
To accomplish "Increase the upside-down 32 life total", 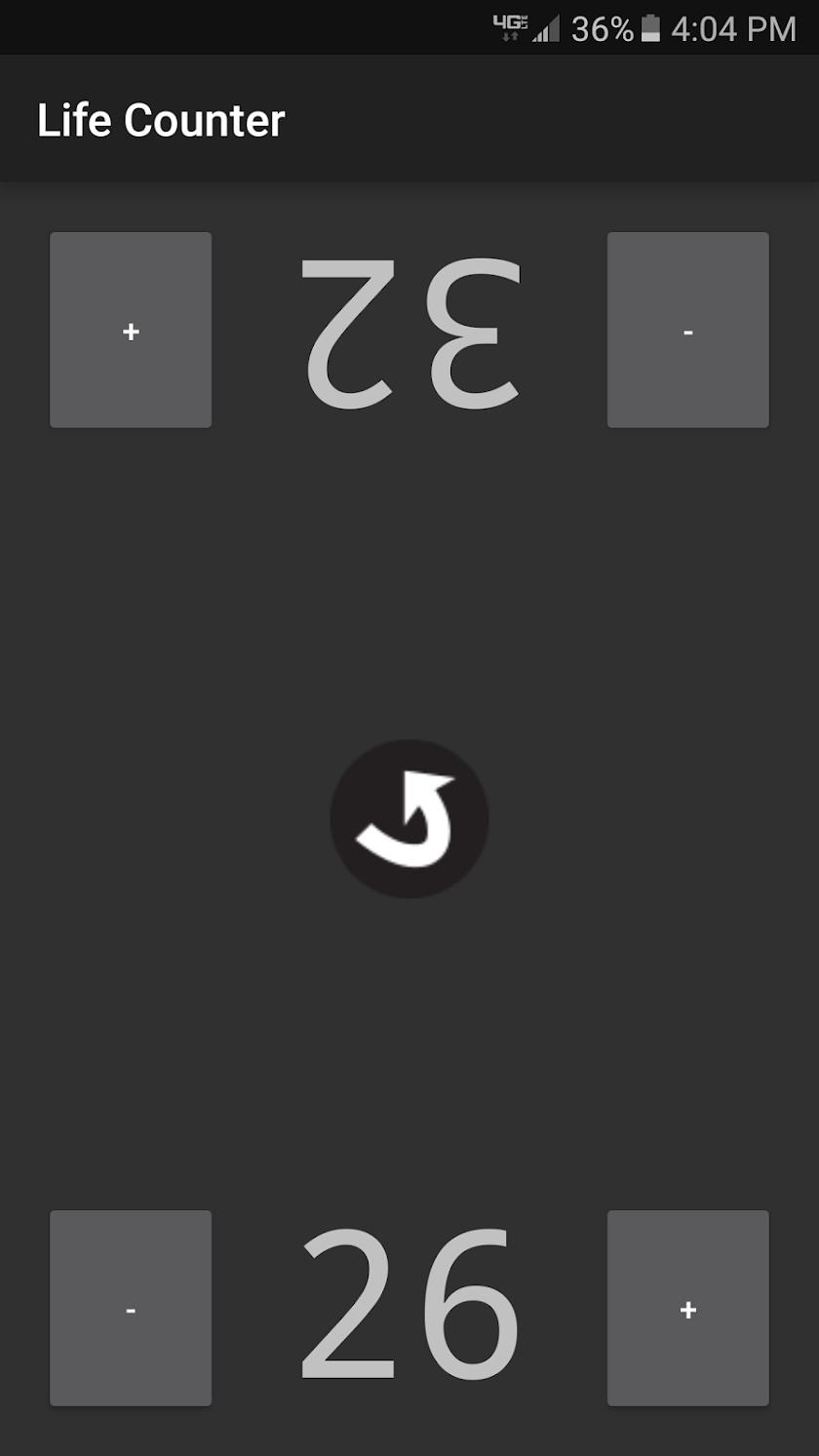I will tap(131, 330).
